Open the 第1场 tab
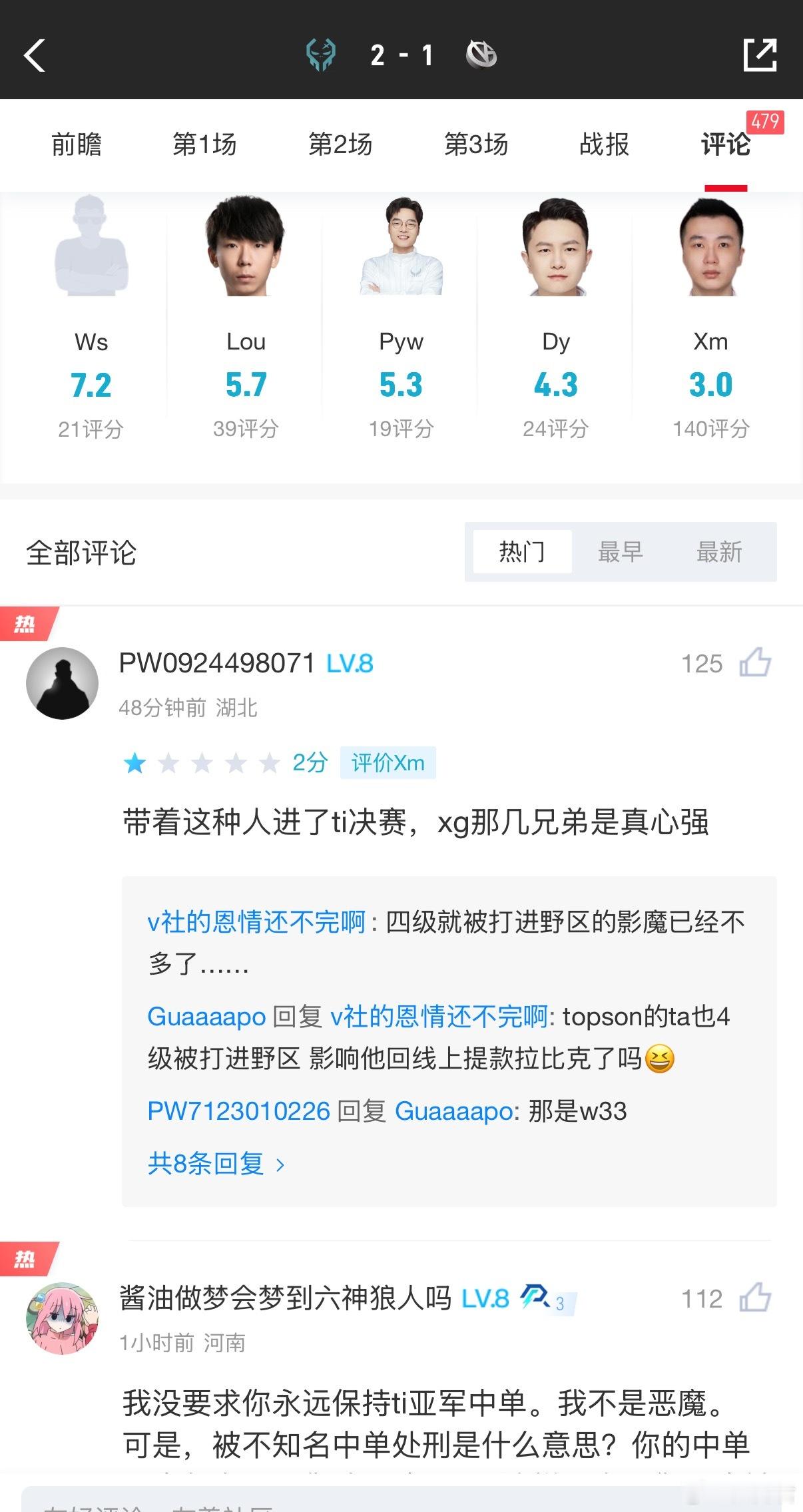This screenshot has height=1512, width=803. (204, 144)
